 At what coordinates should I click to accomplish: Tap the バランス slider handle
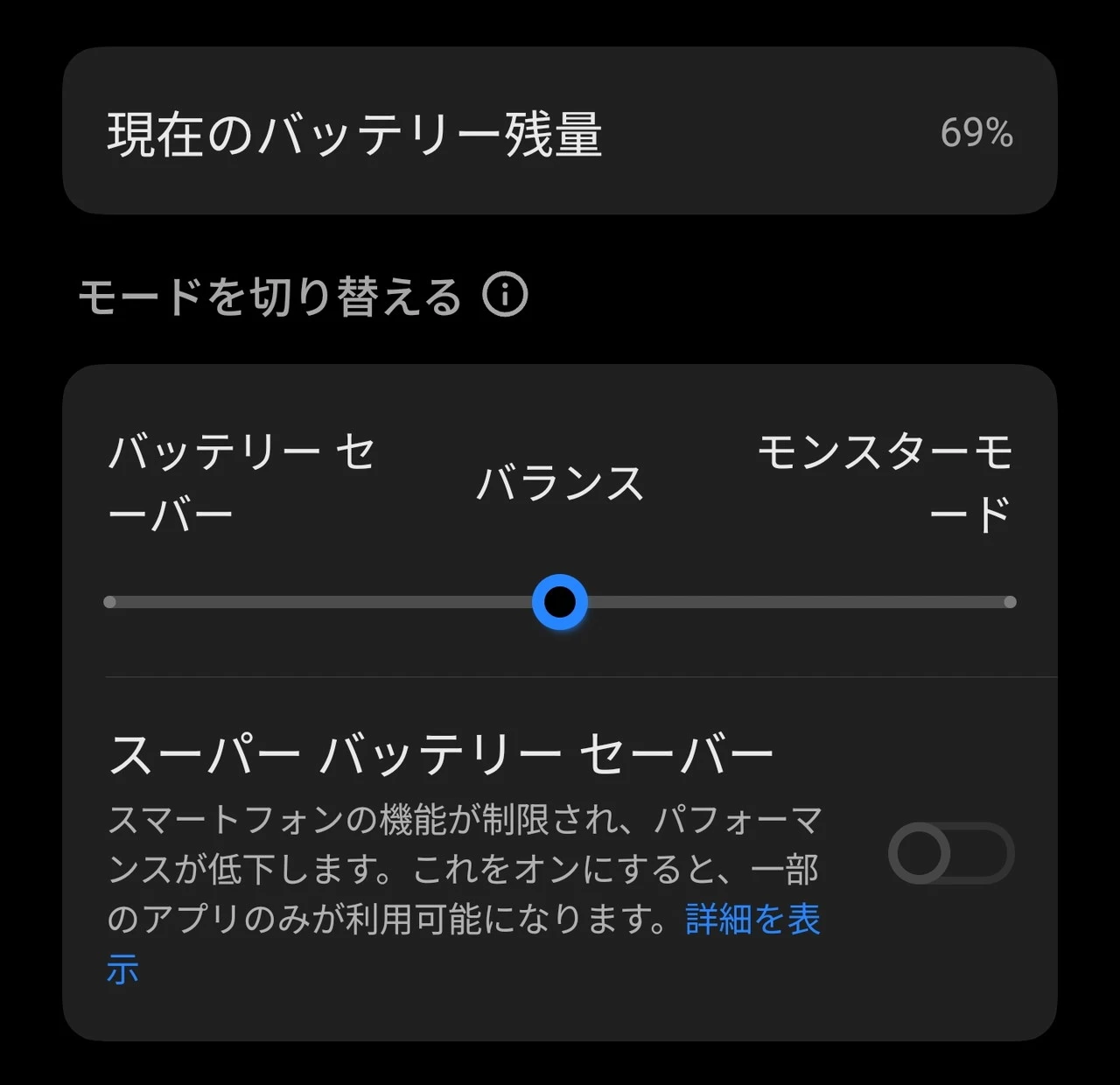click(560, 602)
